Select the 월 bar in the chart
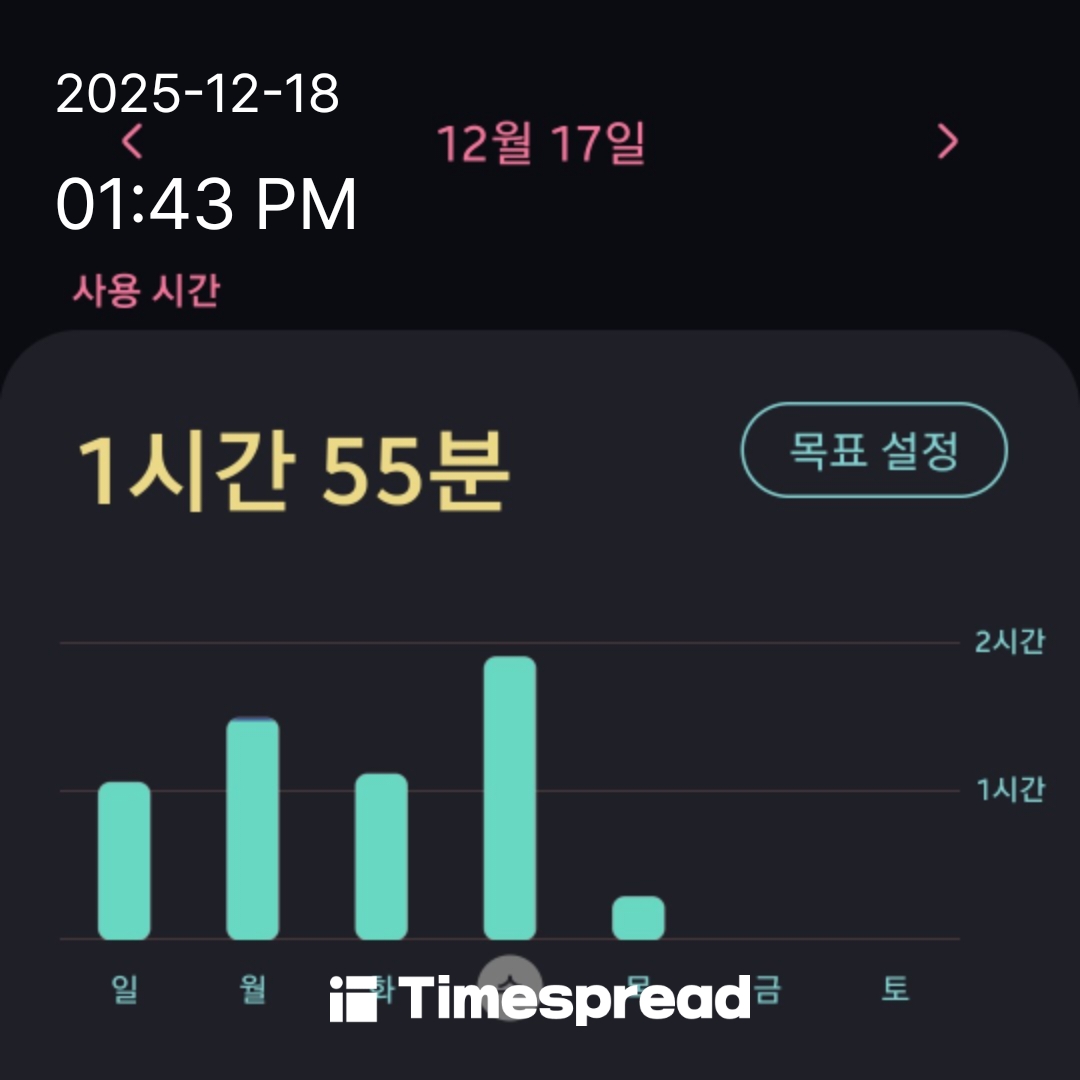The image size is (1080, 1080). point(252,829)
